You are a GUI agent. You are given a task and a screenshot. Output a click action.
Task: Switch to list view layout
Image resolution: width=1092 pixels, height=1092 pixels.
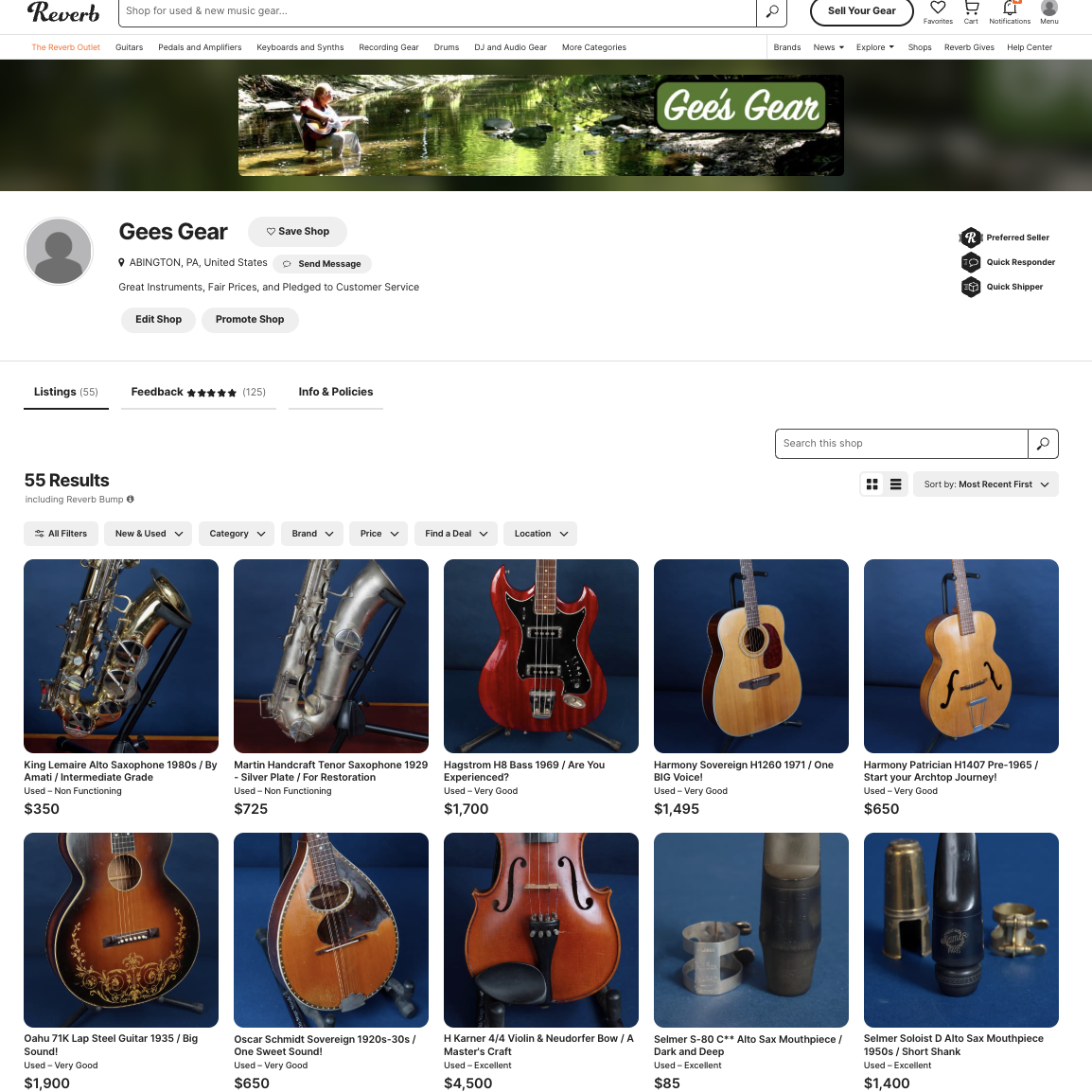pyautogui.click(x=895, y=484)
